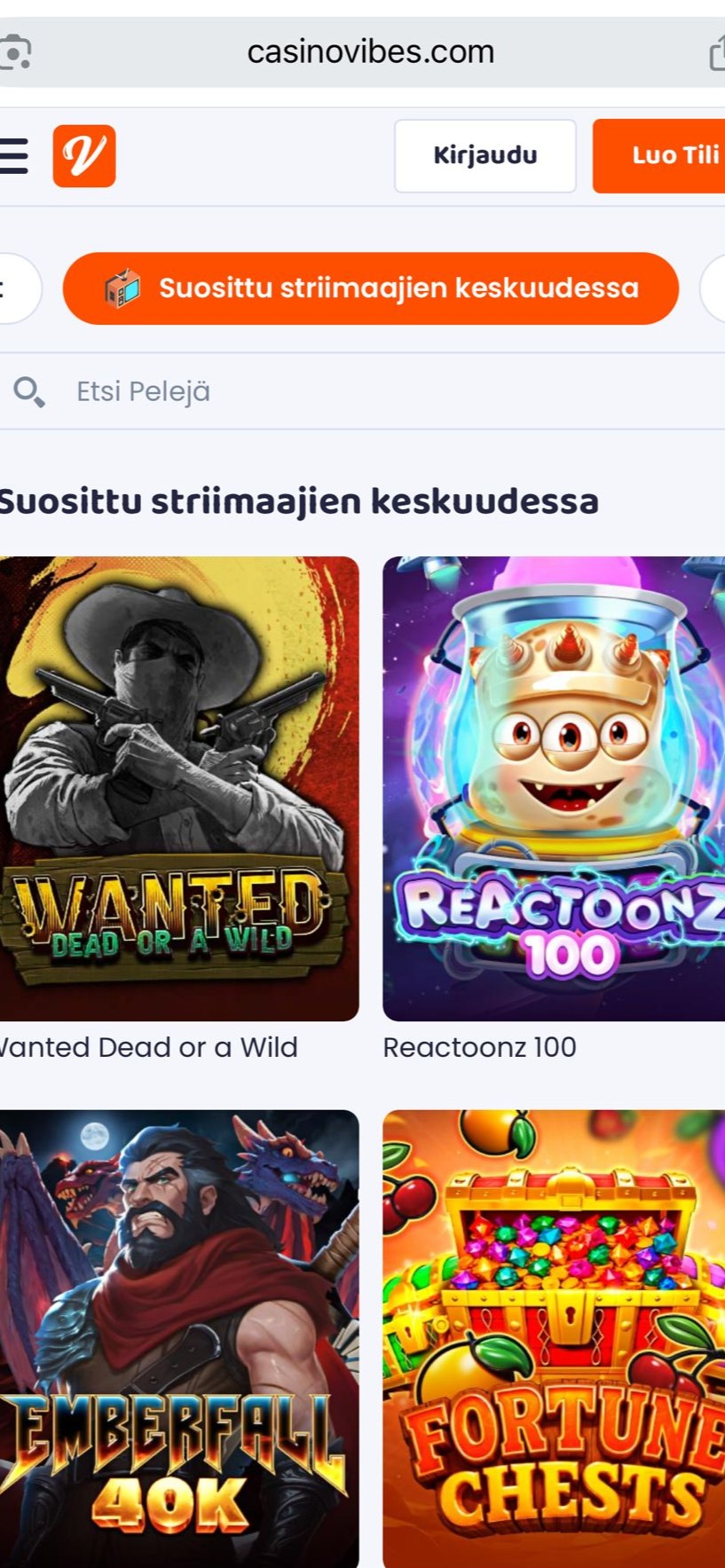
Task: Click the magnifier icon in the search bar
Action: coord(28,390)
